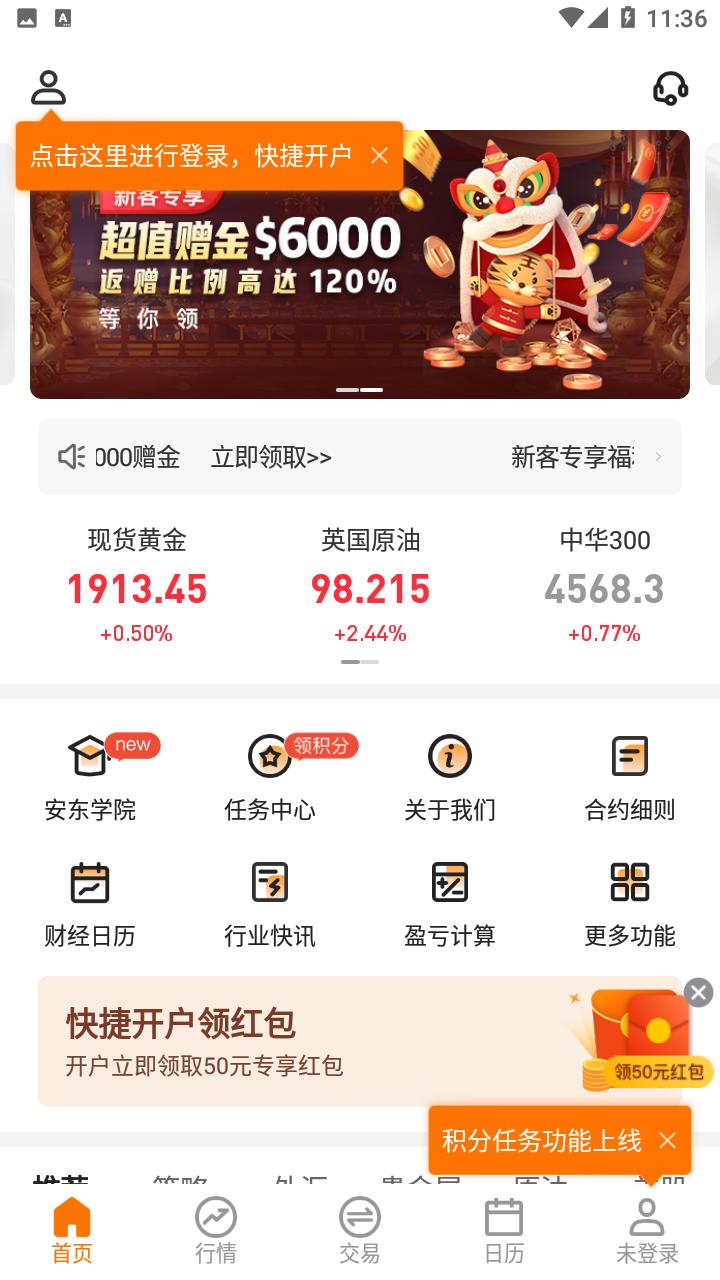The width and height of the screenshot is (720, 1280).
Task: Open 安东学院
Action: pyautogui.click(x=90, y=778)
